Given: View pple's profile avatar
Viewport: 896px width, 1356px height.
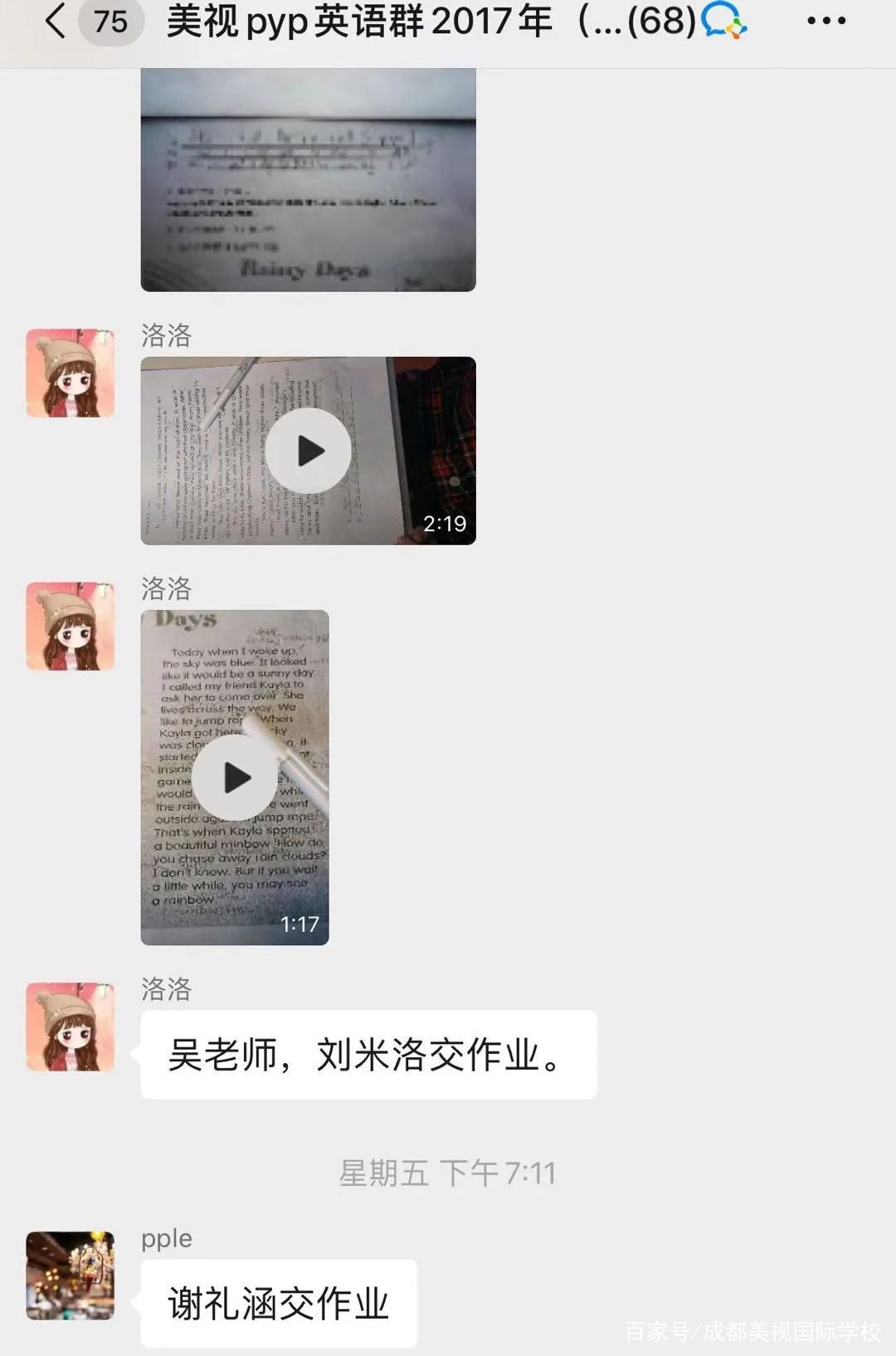Looking at the screenshot, I should pyautogui.click(x=70, y=1276).
